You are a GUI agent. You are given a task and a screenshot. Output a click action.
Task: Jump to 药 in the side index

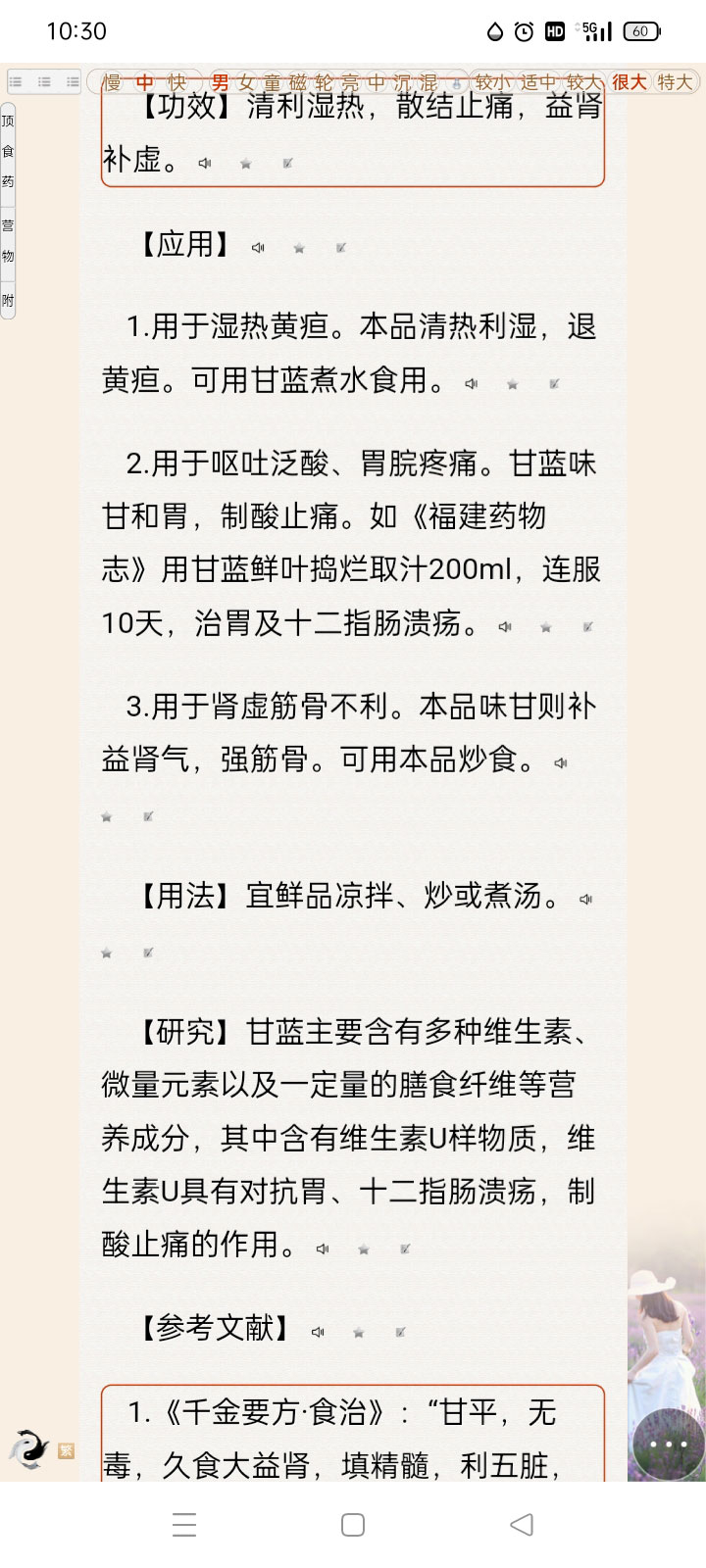(x=8, y=181)
